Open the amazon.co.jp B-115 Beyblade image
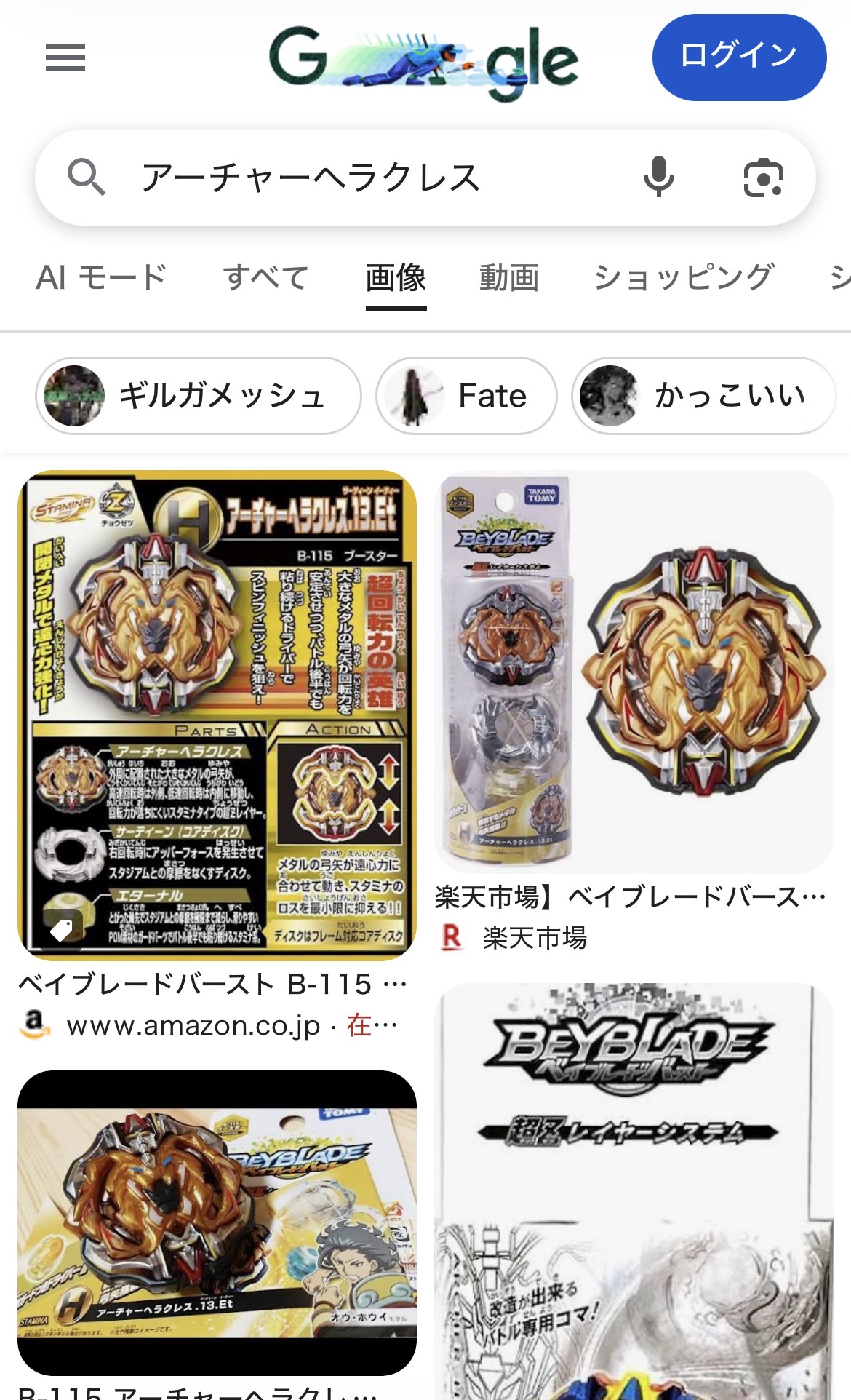 click(217, 715)
